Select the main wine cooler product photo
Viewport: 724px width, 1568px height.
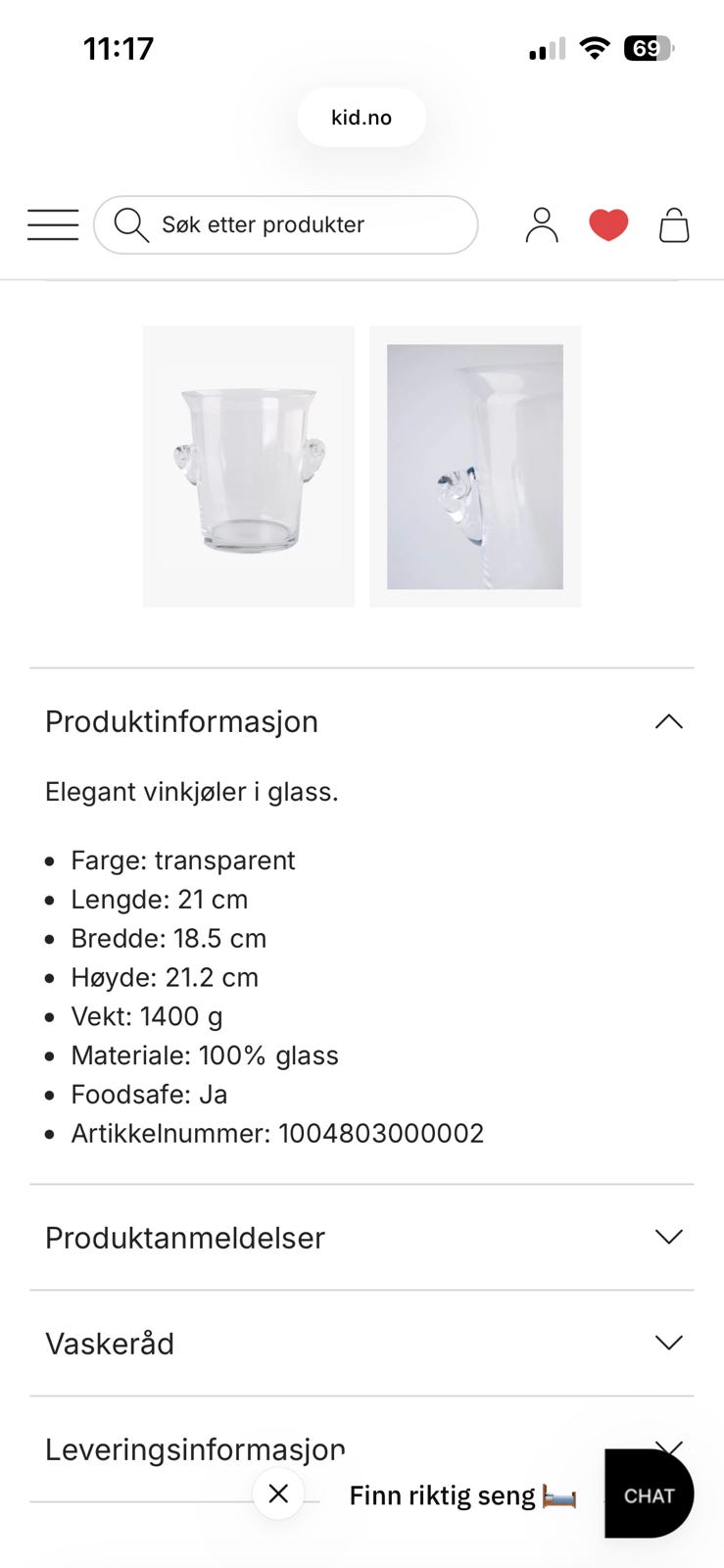(248, 465)
